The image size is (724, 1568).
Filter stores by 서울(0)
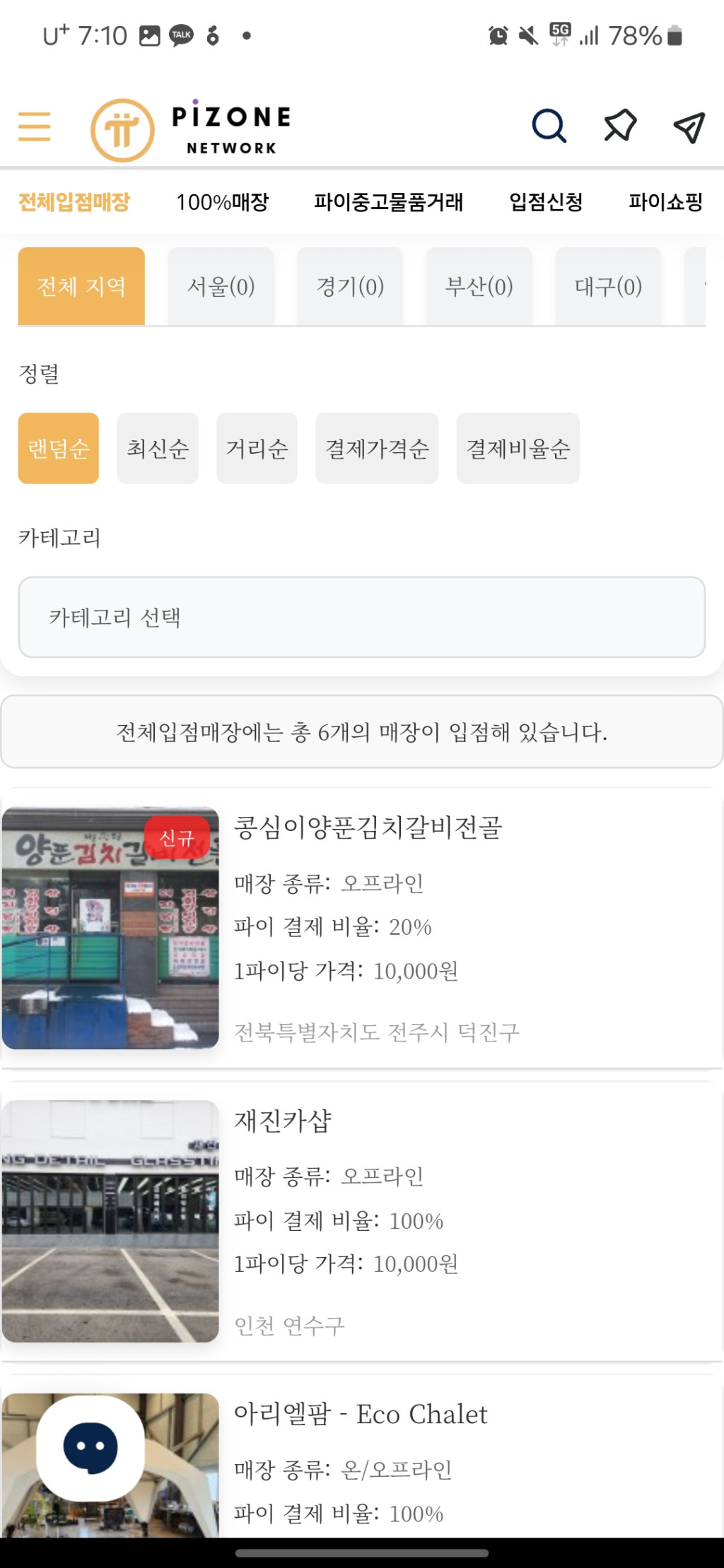221,286
